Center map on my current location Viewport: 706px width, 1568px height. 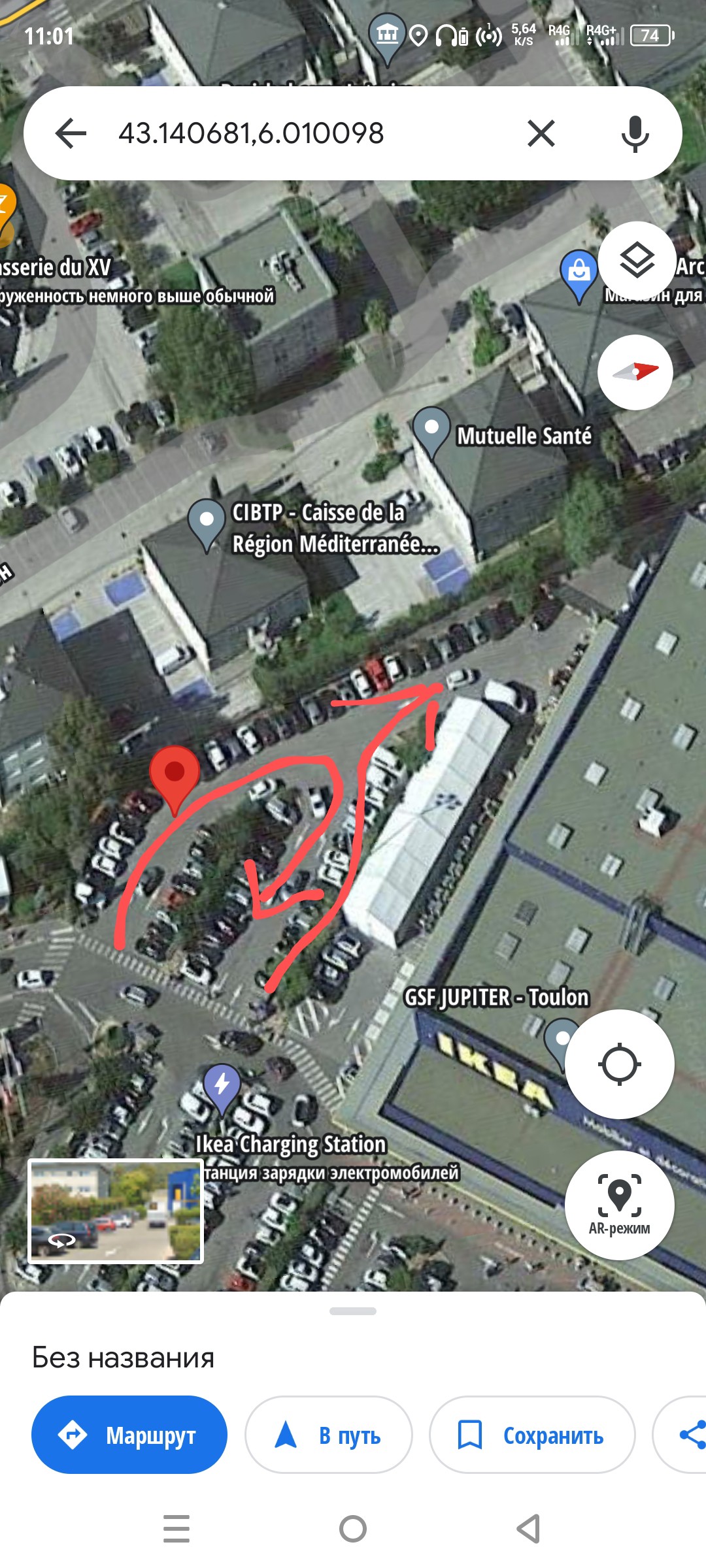pyautogui.click(x=620, y=1065)
